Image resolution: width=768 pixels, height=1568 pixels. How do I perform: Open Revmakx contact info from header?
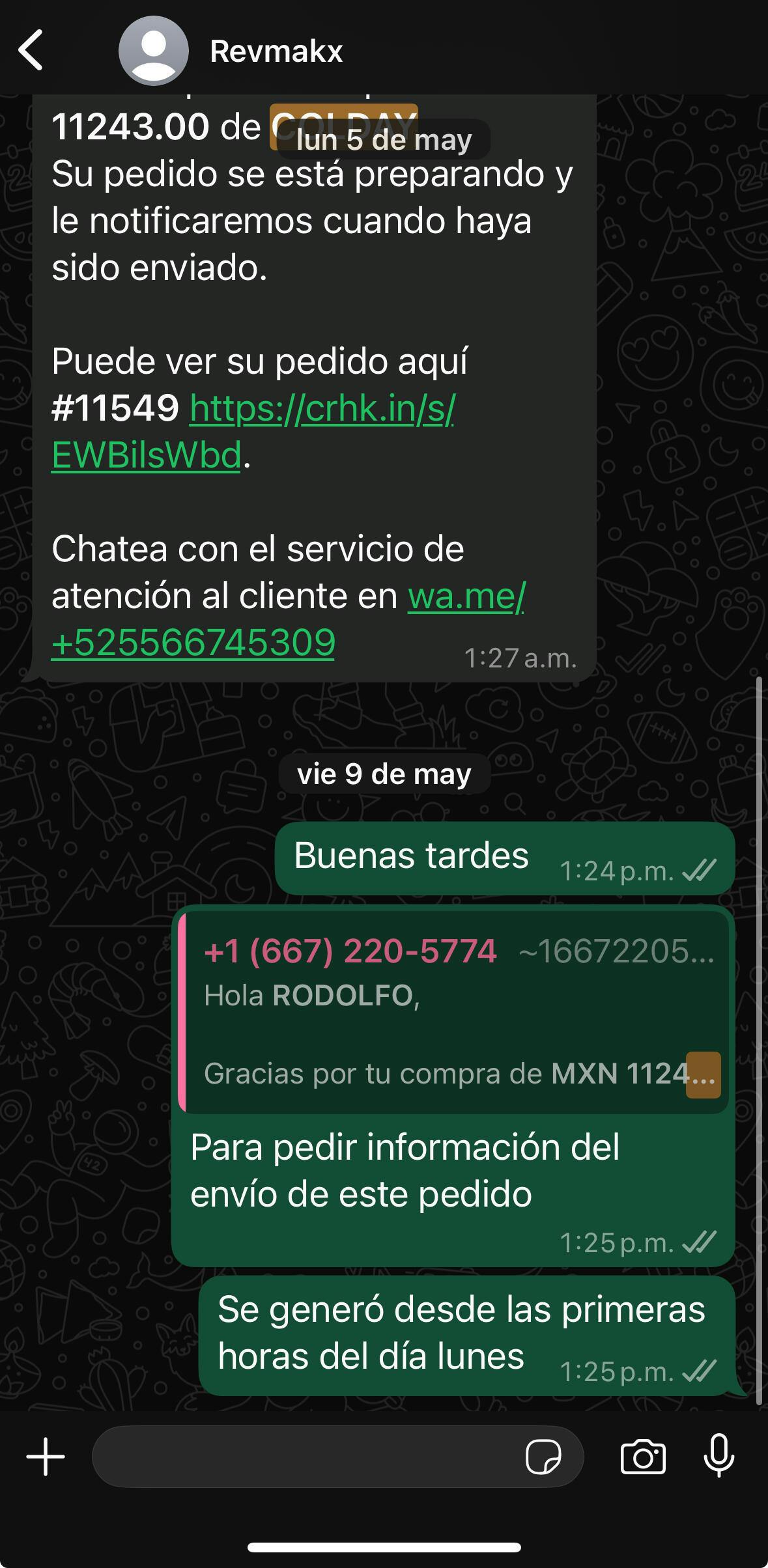(276, 51)
